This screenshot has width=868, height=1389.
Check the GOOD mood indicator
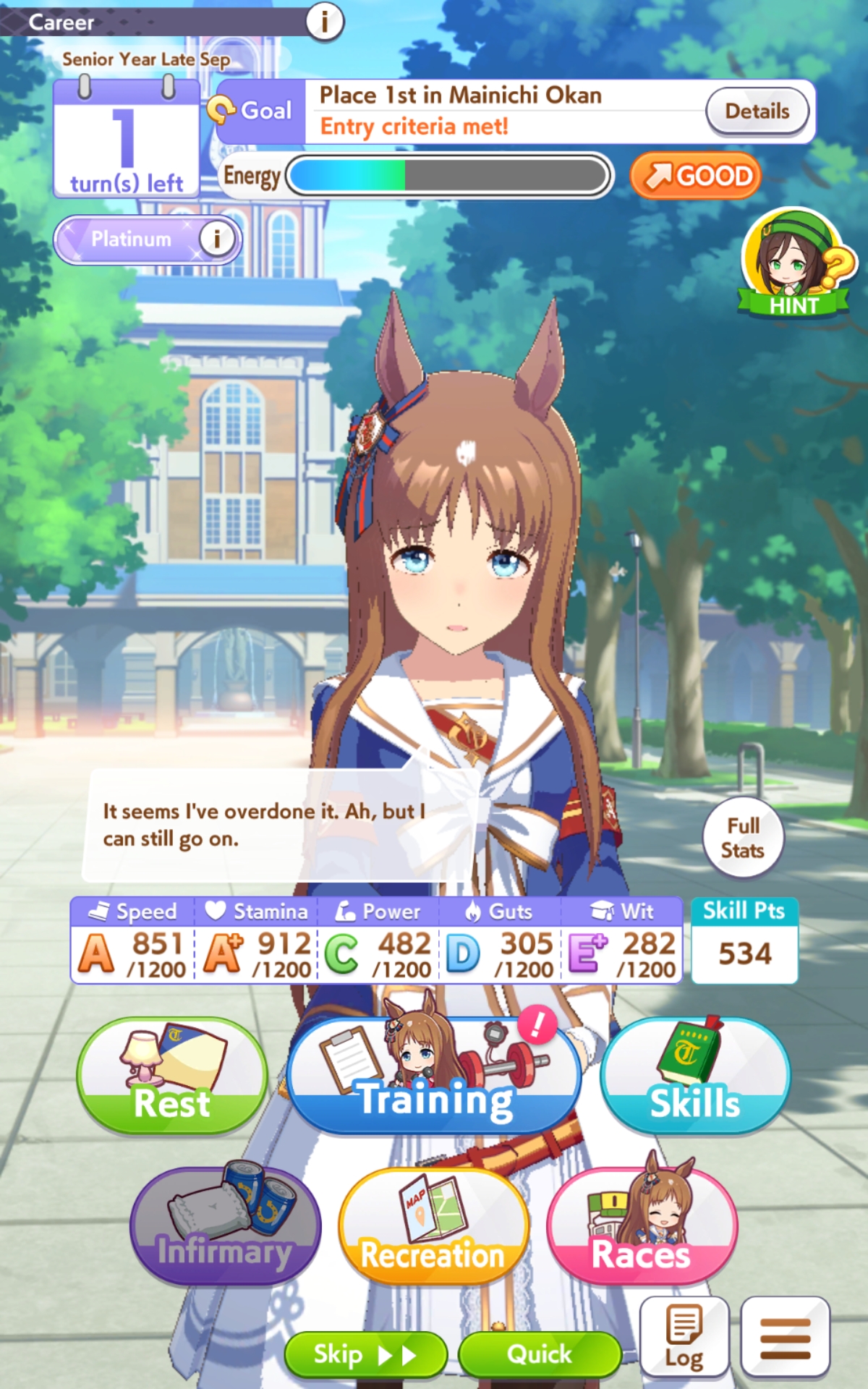coord(696,176)
